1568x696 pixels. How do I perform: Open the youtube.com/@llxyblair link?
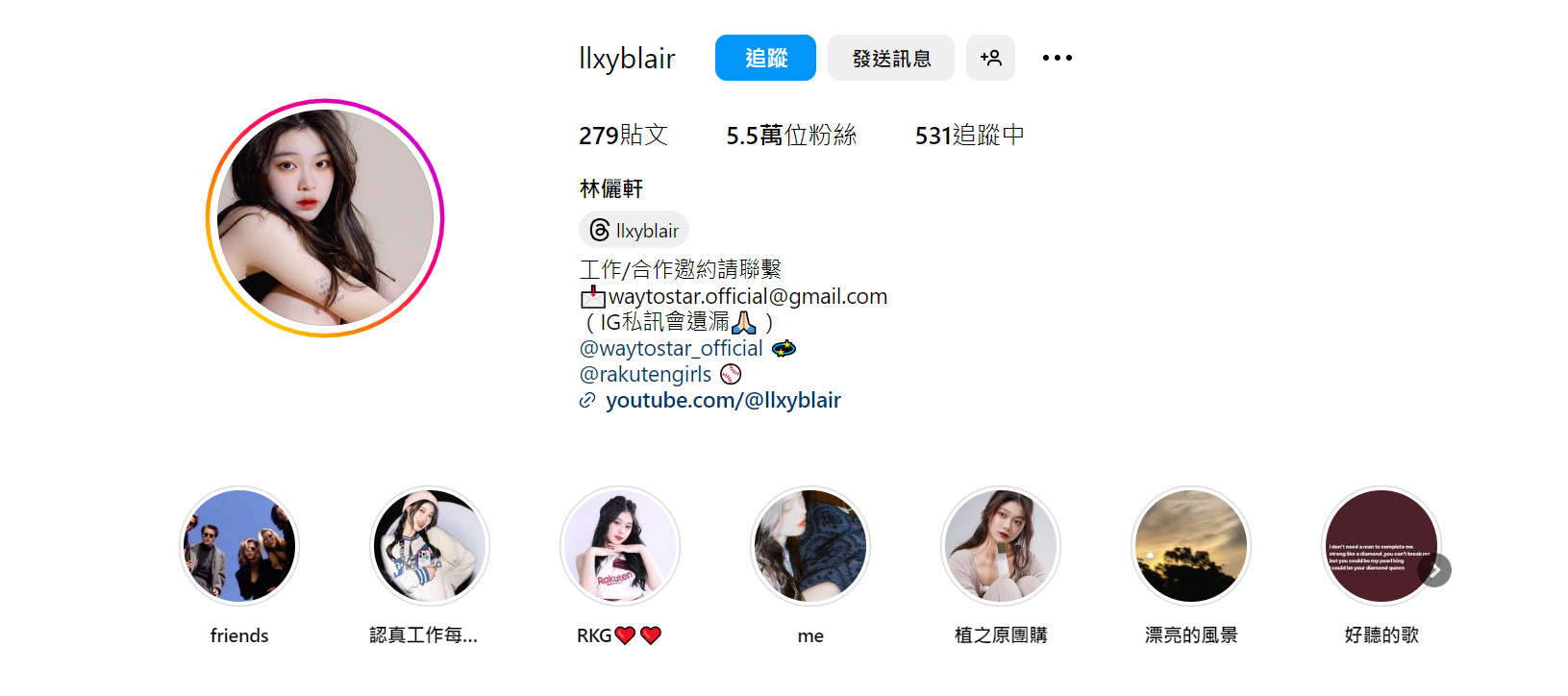(x=722, y=400)
